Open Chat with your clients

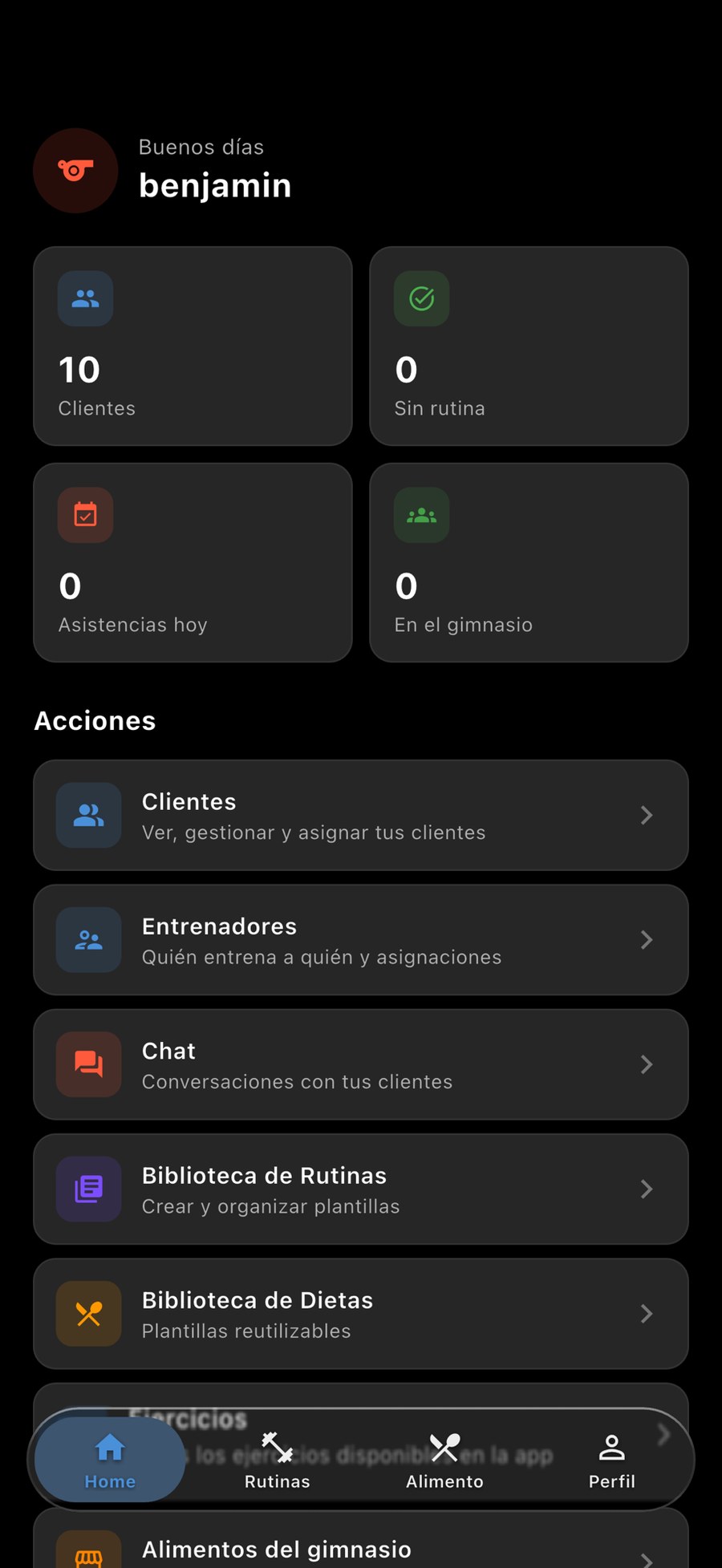pyautogui.click(x=361, y=1064)
